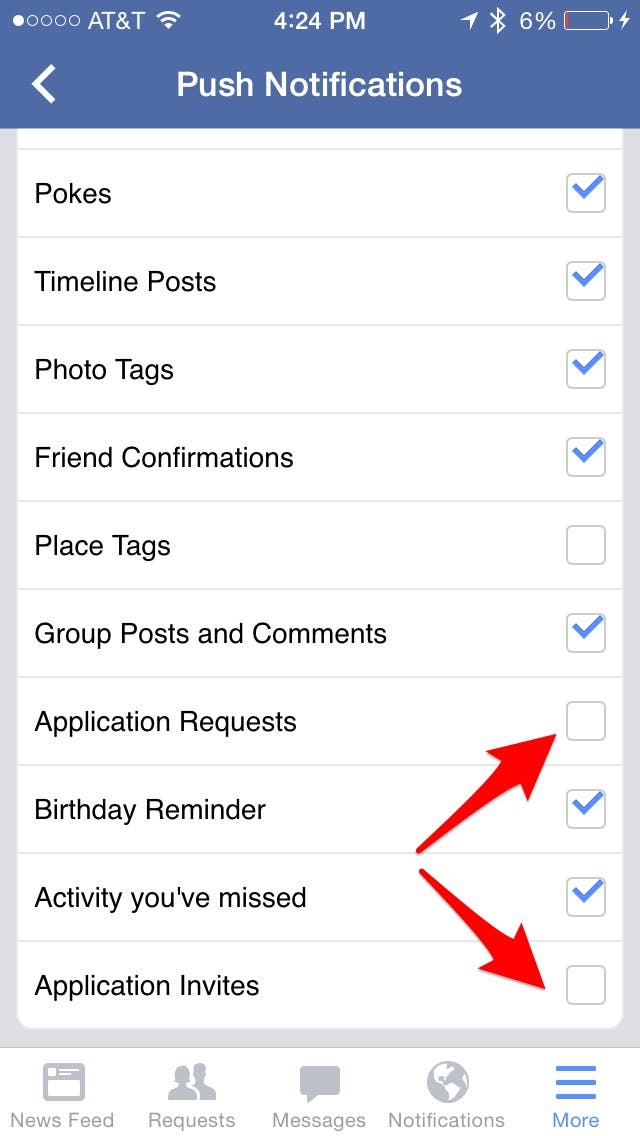Go back from Push Notifications
The image size is (640, 1136).
point(43,84)
